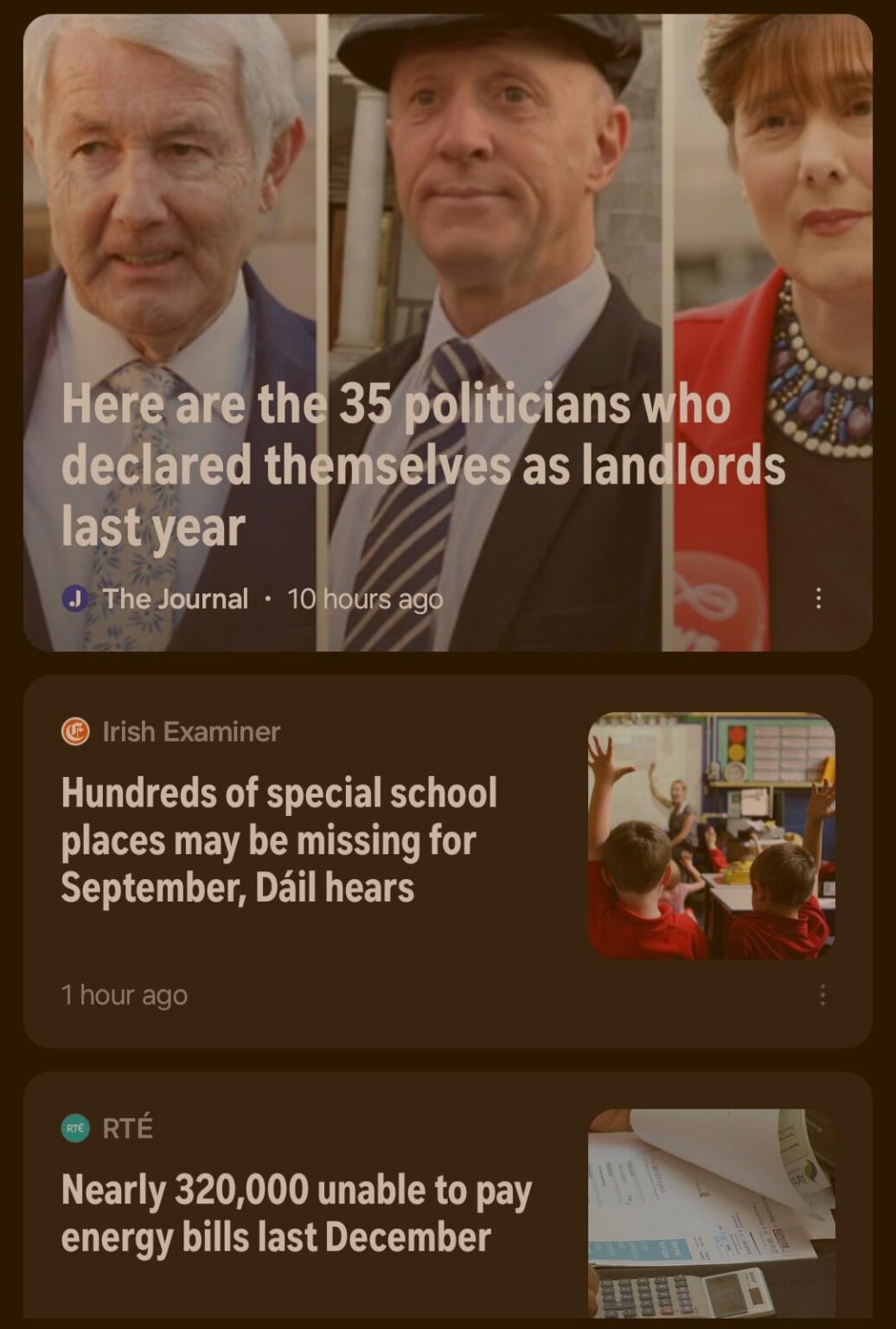
Task: Open The Journal article about 35 politician landlords
Action: pyautogui.click(x=423, y=465)
